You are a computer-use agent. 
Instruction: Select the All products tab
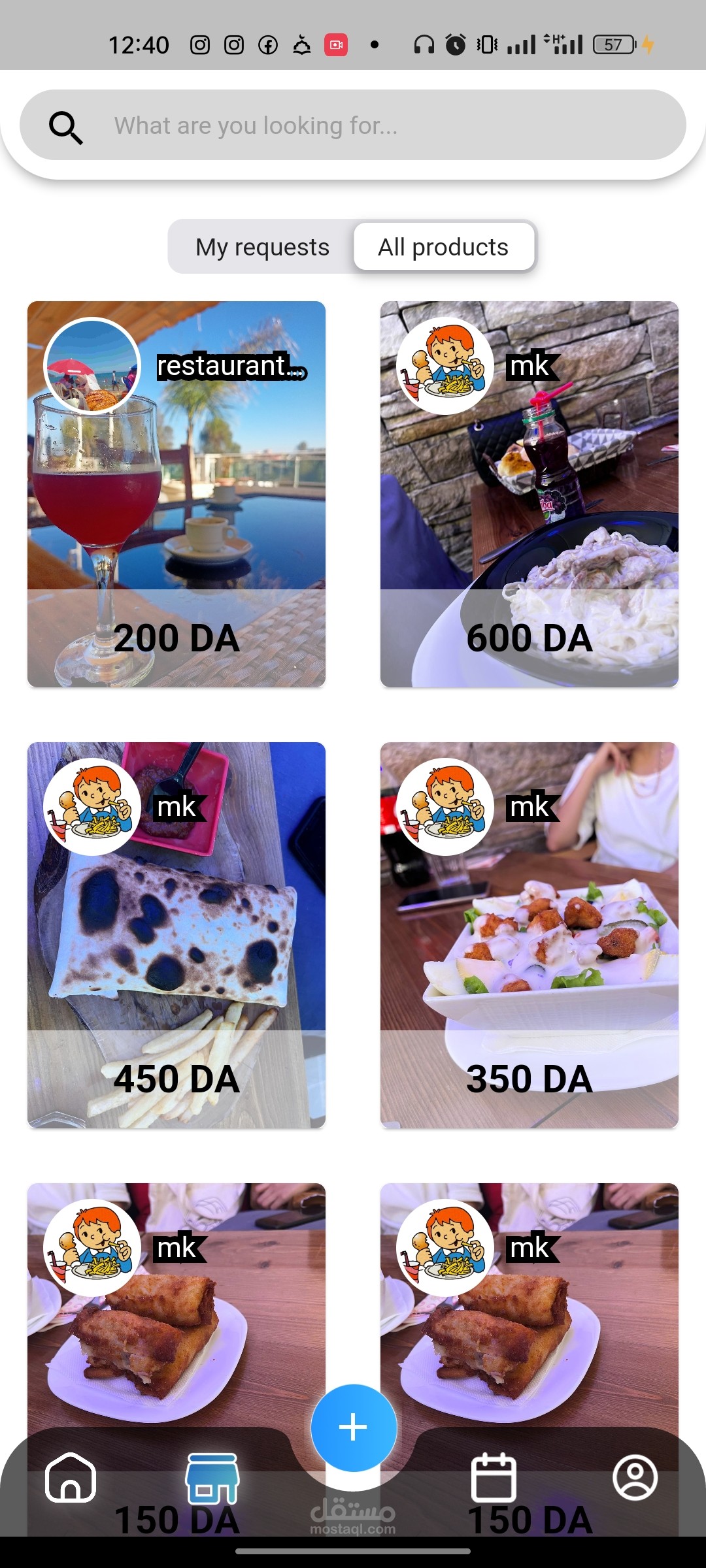tap(443, 247)
